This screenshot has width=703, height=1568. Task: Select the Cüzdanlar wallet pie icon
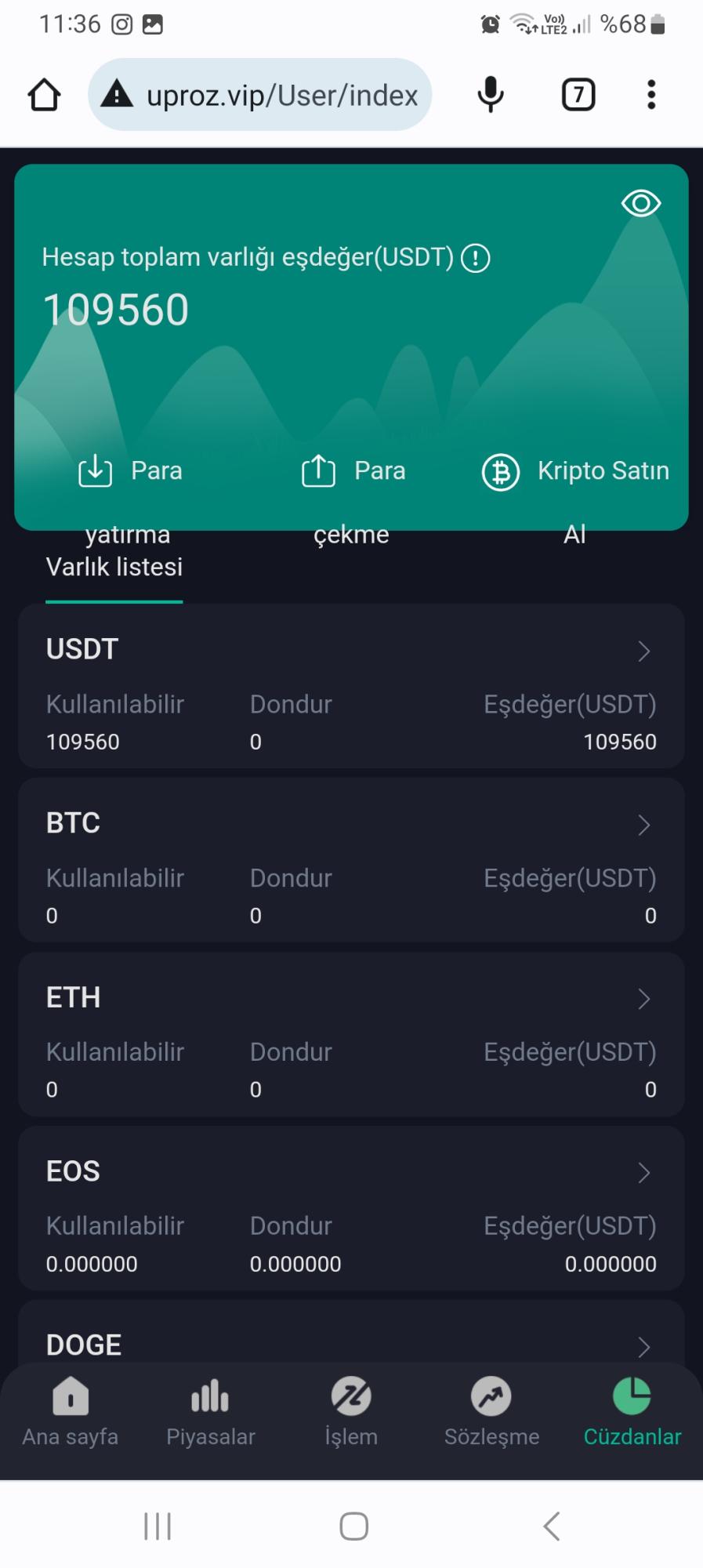[x=632, y=1396]
